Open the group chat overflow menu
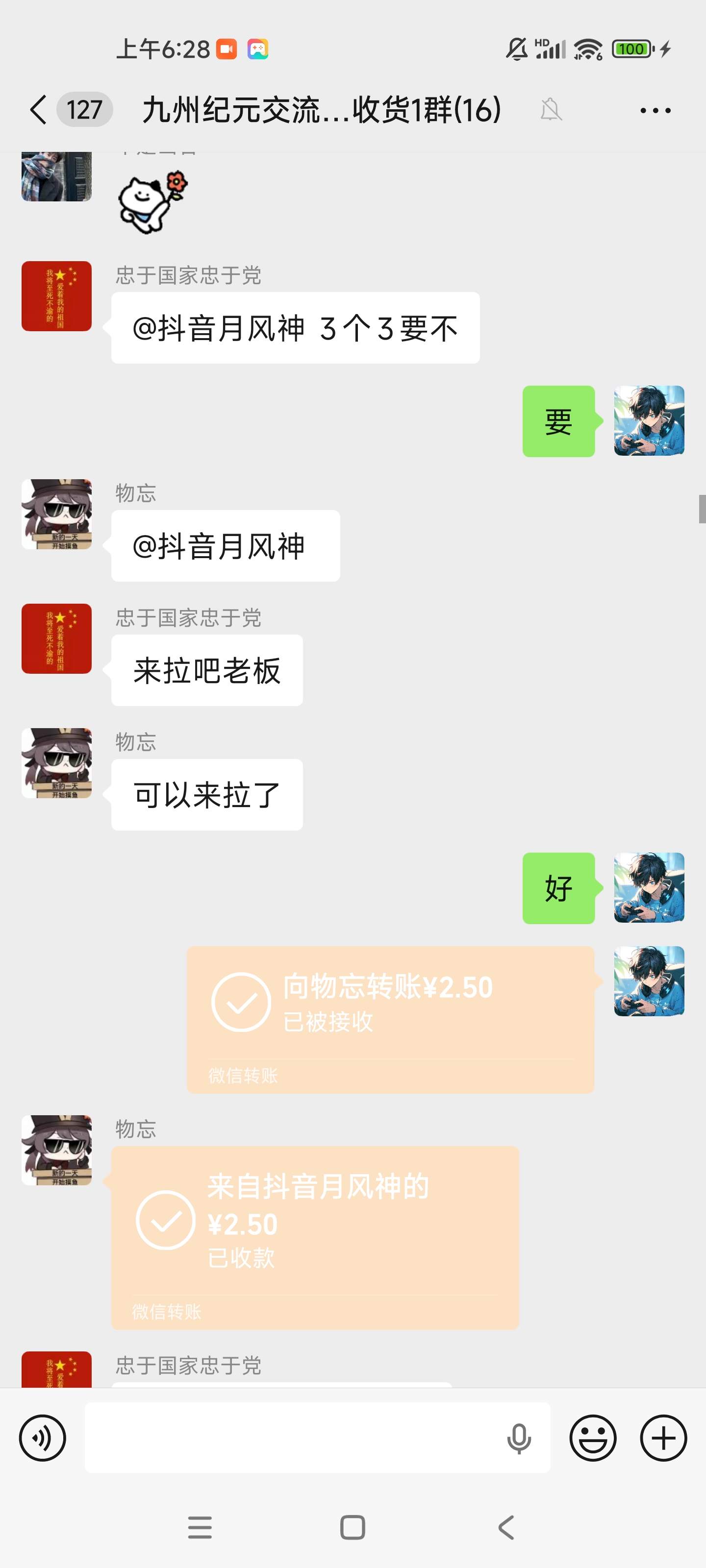Image resolution: width=706 pixels, height=1568 pixels. [655, 110]
